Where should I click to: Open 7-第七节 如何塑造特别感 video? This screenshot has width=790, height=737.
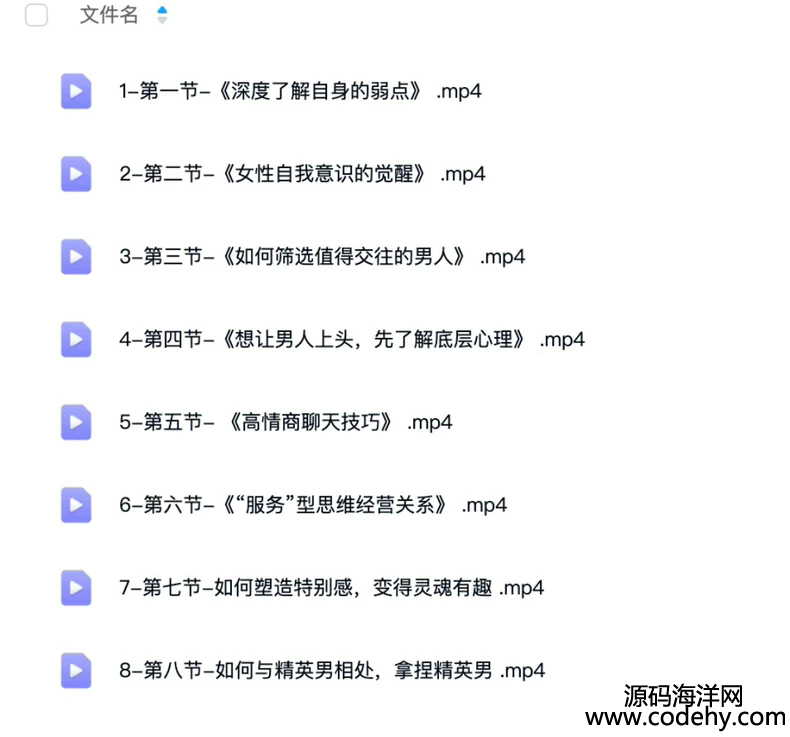[x=330, y=588]
